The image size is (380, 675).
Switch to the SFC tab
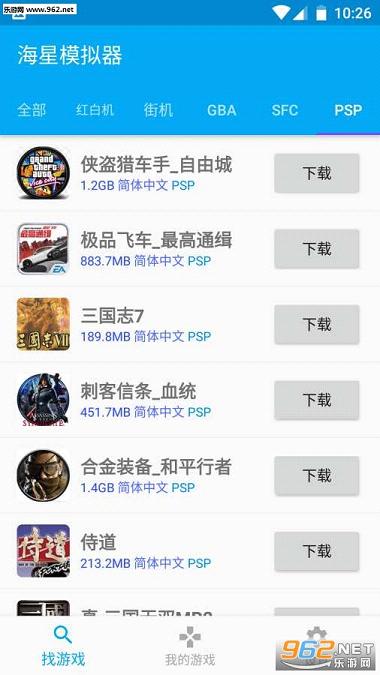coord(285,110)
